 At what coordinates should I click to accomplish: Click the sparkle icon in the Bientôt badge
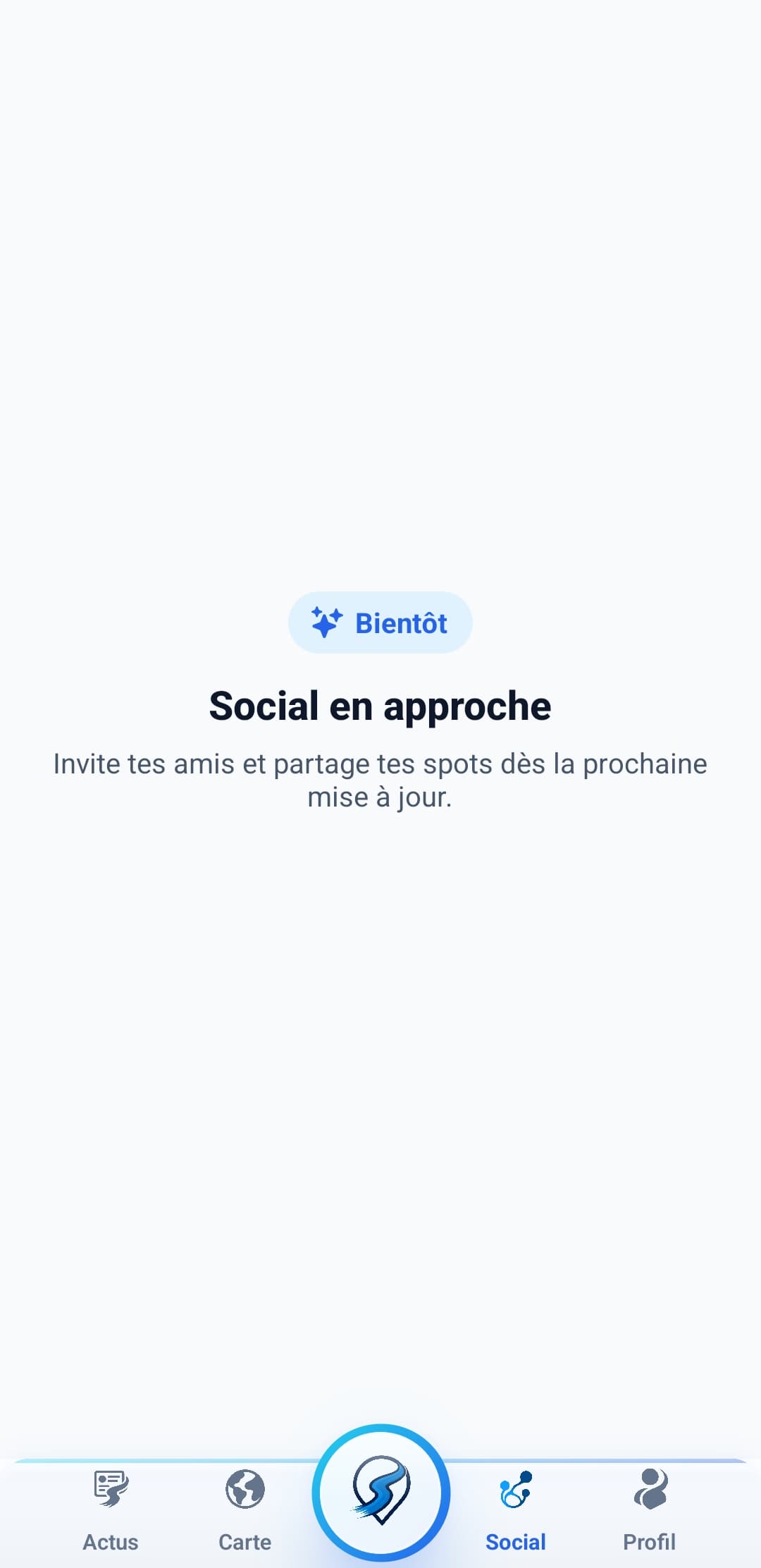tap(326, 621)
